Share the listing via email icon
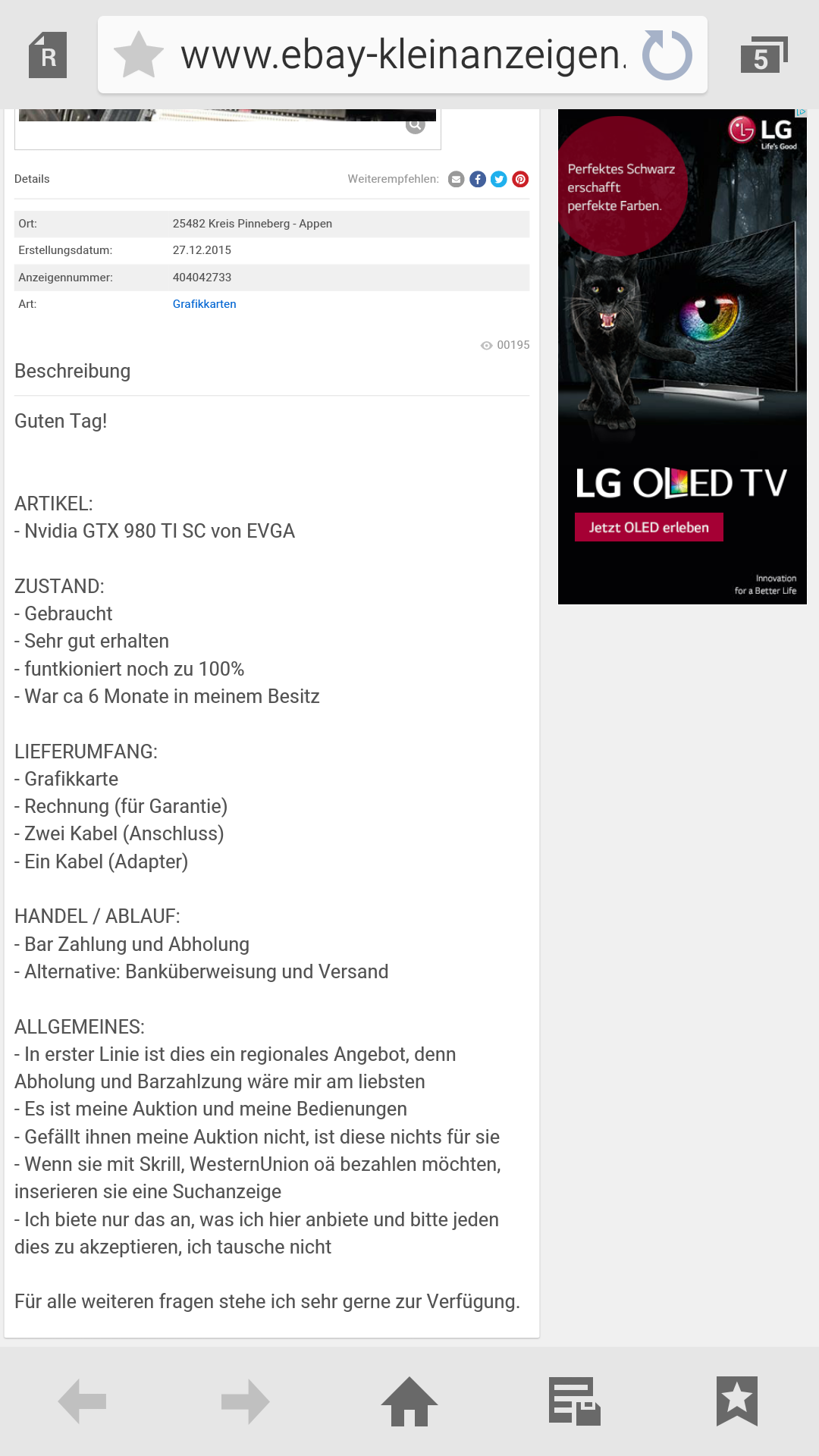This screenshot has width=819, height=1456. 457,179
